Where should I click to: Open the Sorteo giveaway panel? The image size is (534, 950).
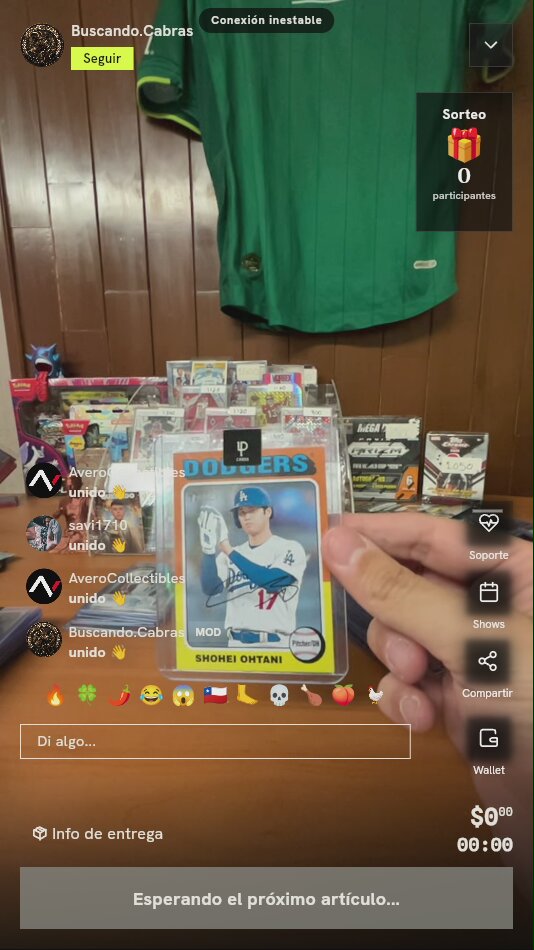click(x=464, y=161)
